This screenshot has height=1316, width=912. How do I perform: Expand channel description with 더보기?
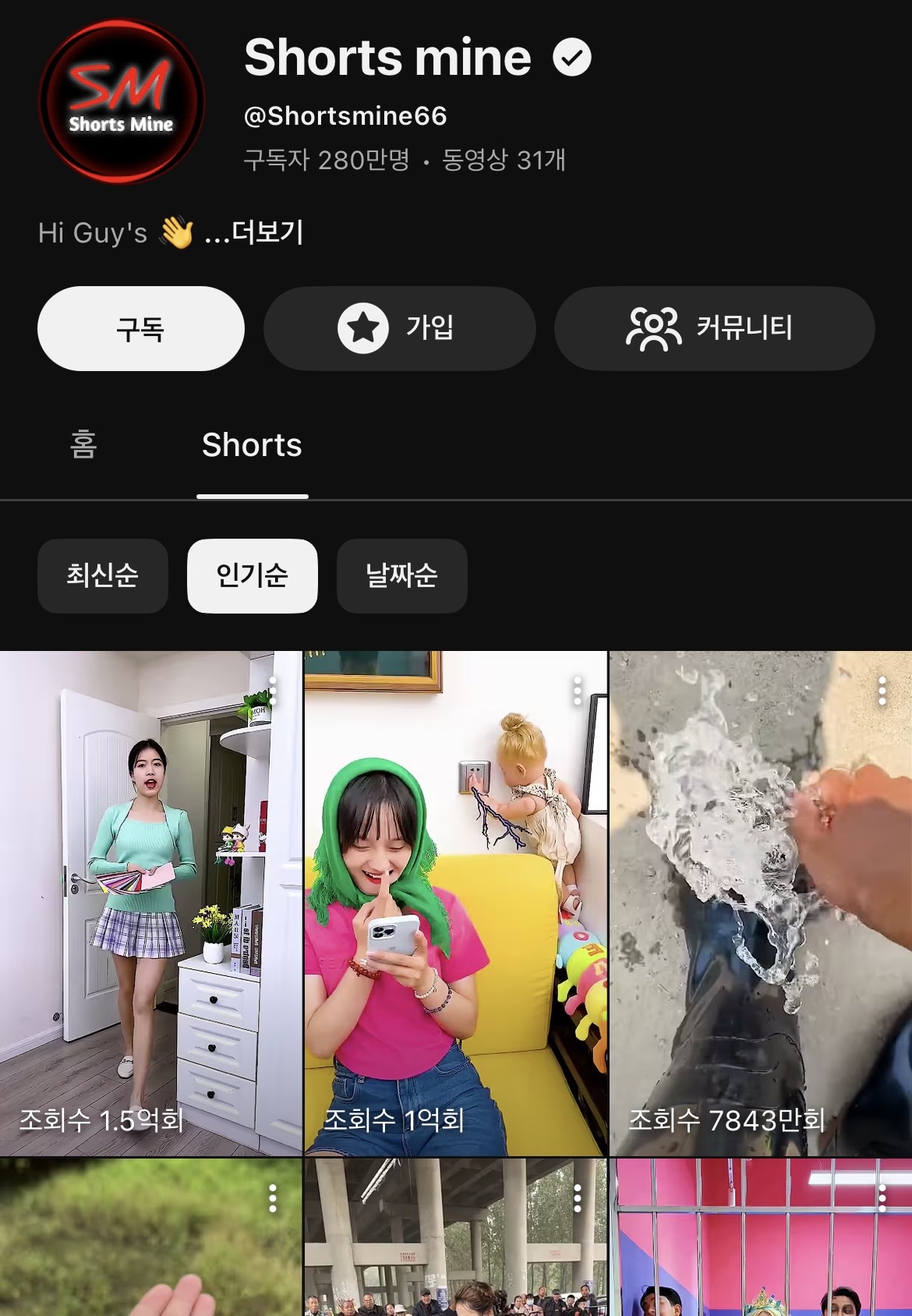(254, 232)
